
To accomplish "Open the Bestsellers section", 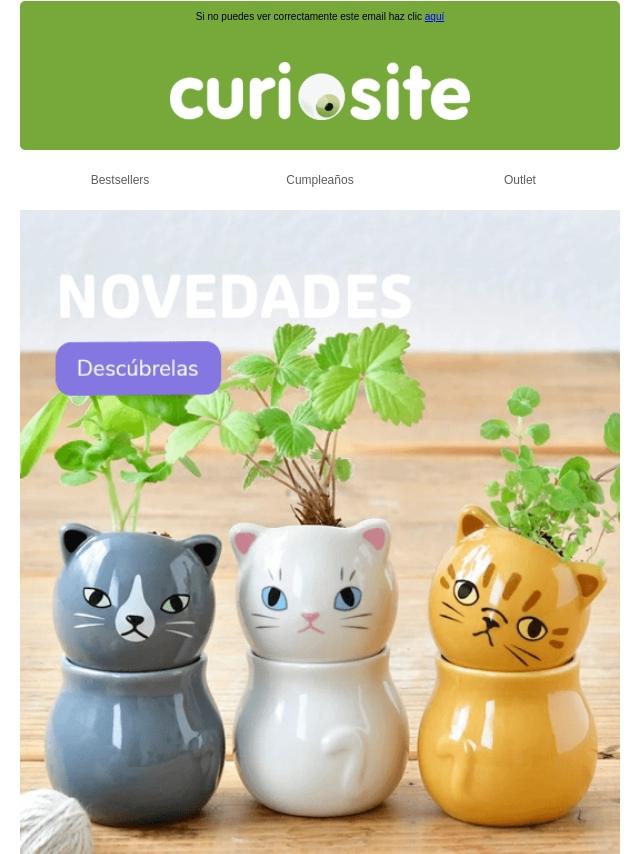I will [x=120, y=180].
